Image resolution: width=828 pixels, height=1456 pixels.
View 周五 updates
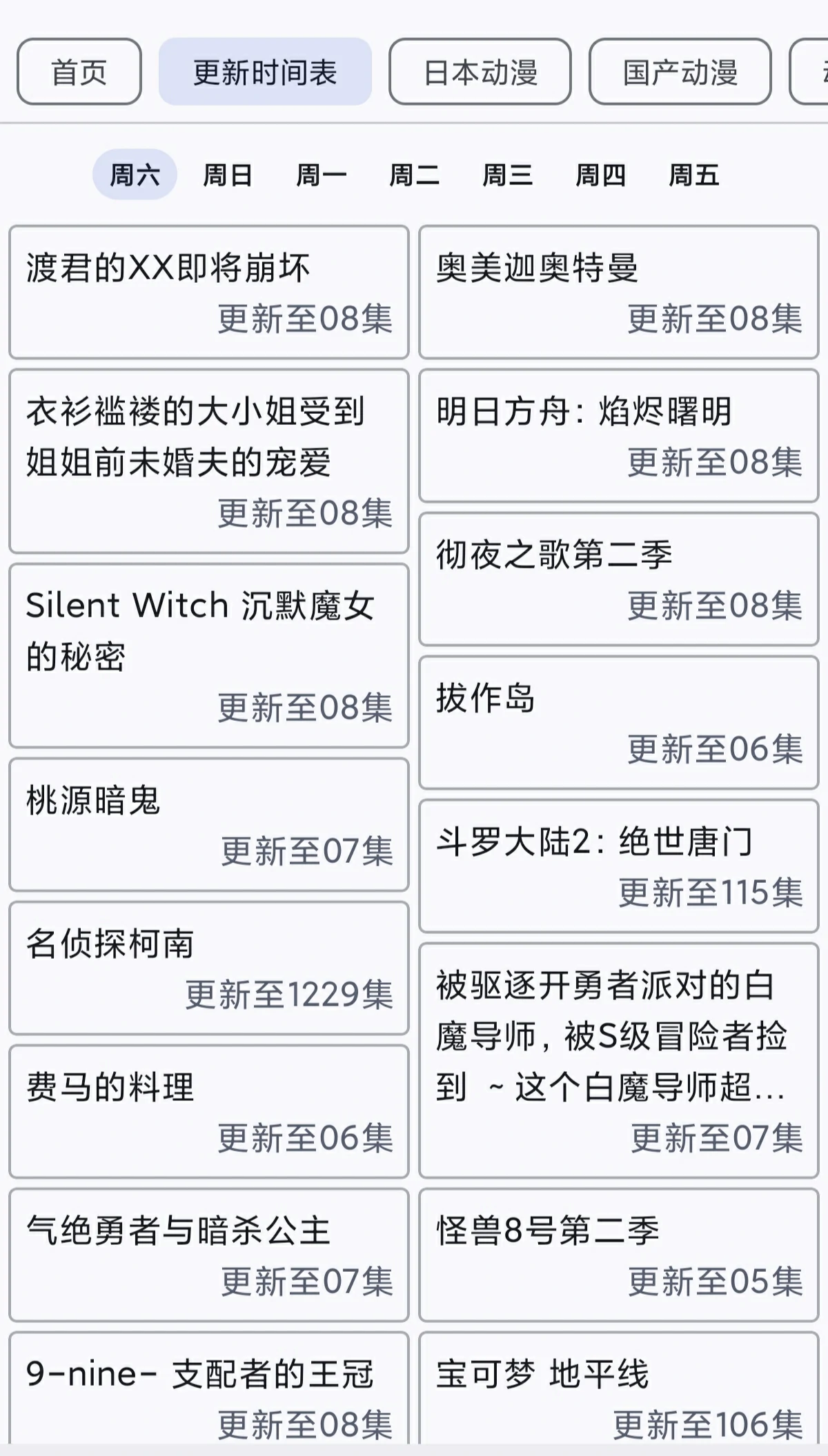[x=693, y=174]
